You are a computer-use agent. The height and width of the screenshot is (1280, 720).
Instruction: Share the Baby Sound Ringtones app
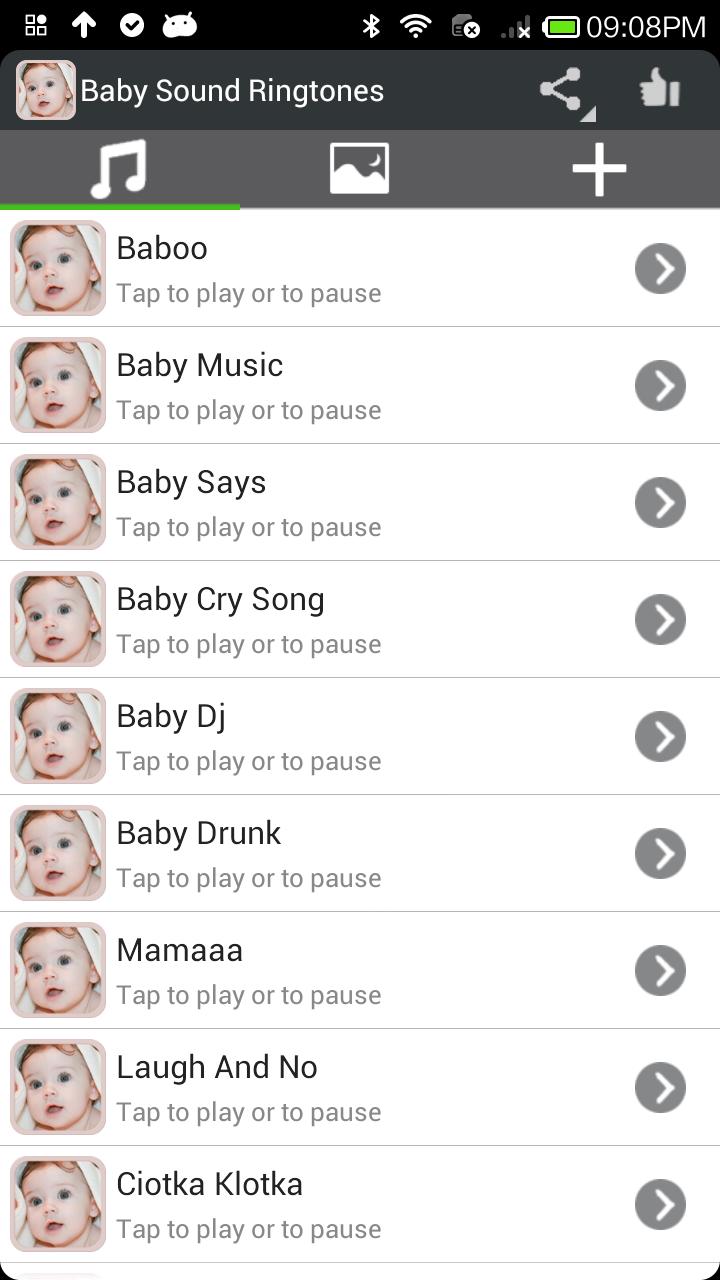click(562, 91)
